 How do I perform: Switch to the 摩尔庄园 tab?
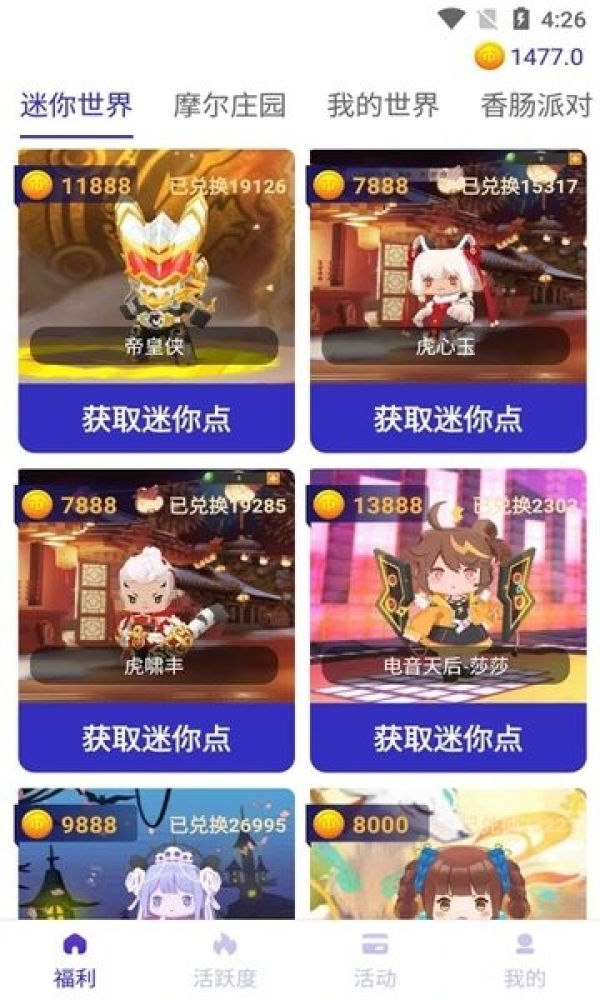(x=229, y=105)
